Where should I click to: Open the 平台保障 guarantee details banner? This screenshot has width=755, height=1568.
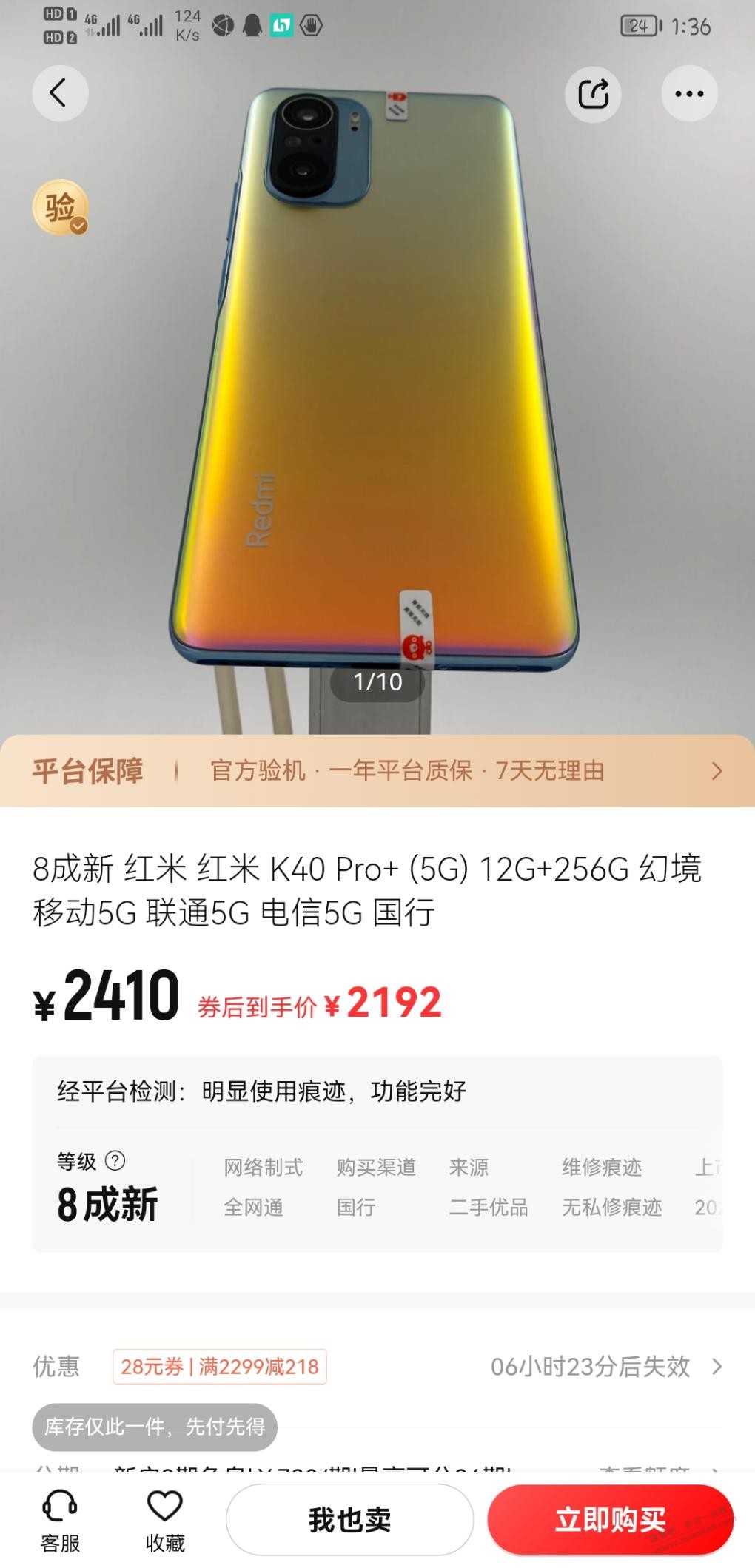(377, 771)
